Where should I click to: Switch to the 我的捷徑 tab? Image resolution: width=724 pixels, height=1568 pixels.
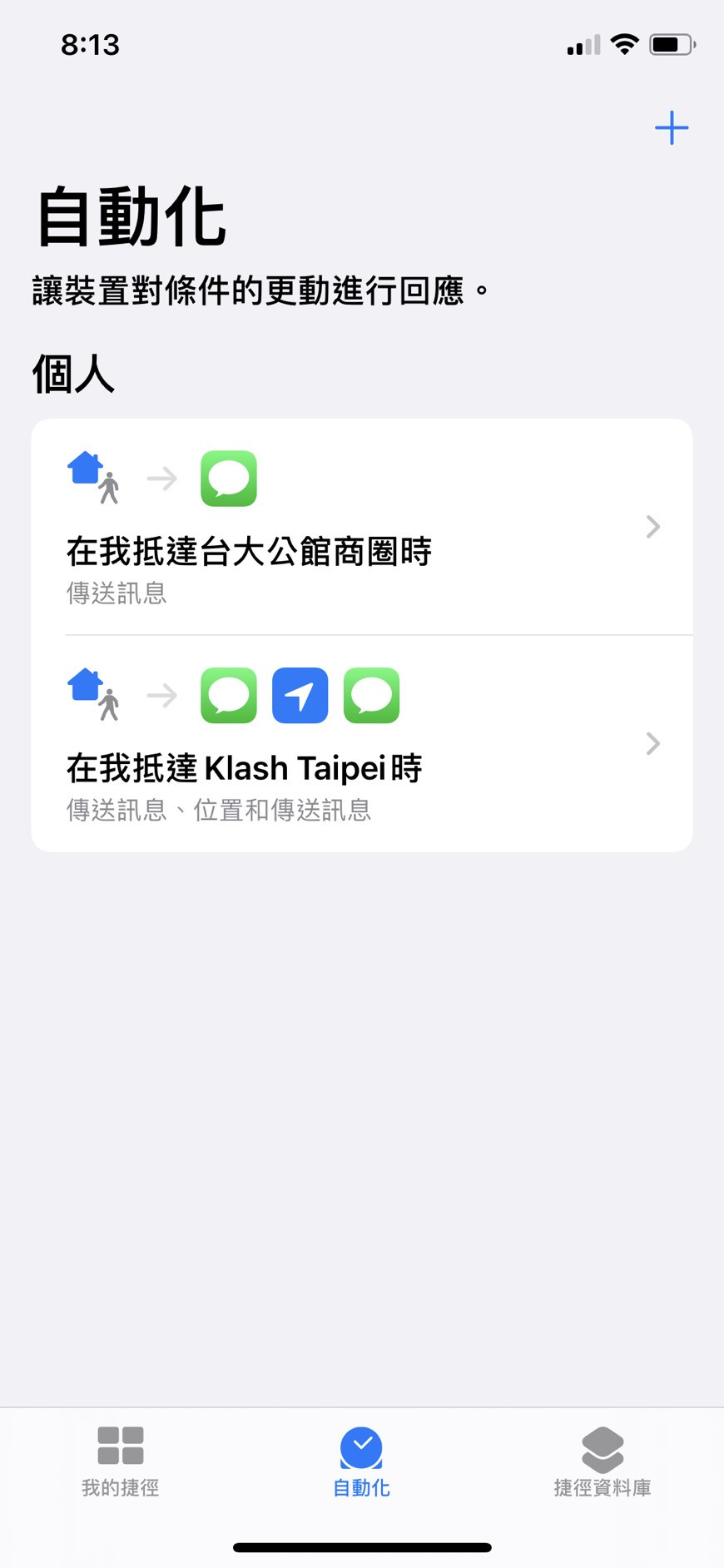121,1460
